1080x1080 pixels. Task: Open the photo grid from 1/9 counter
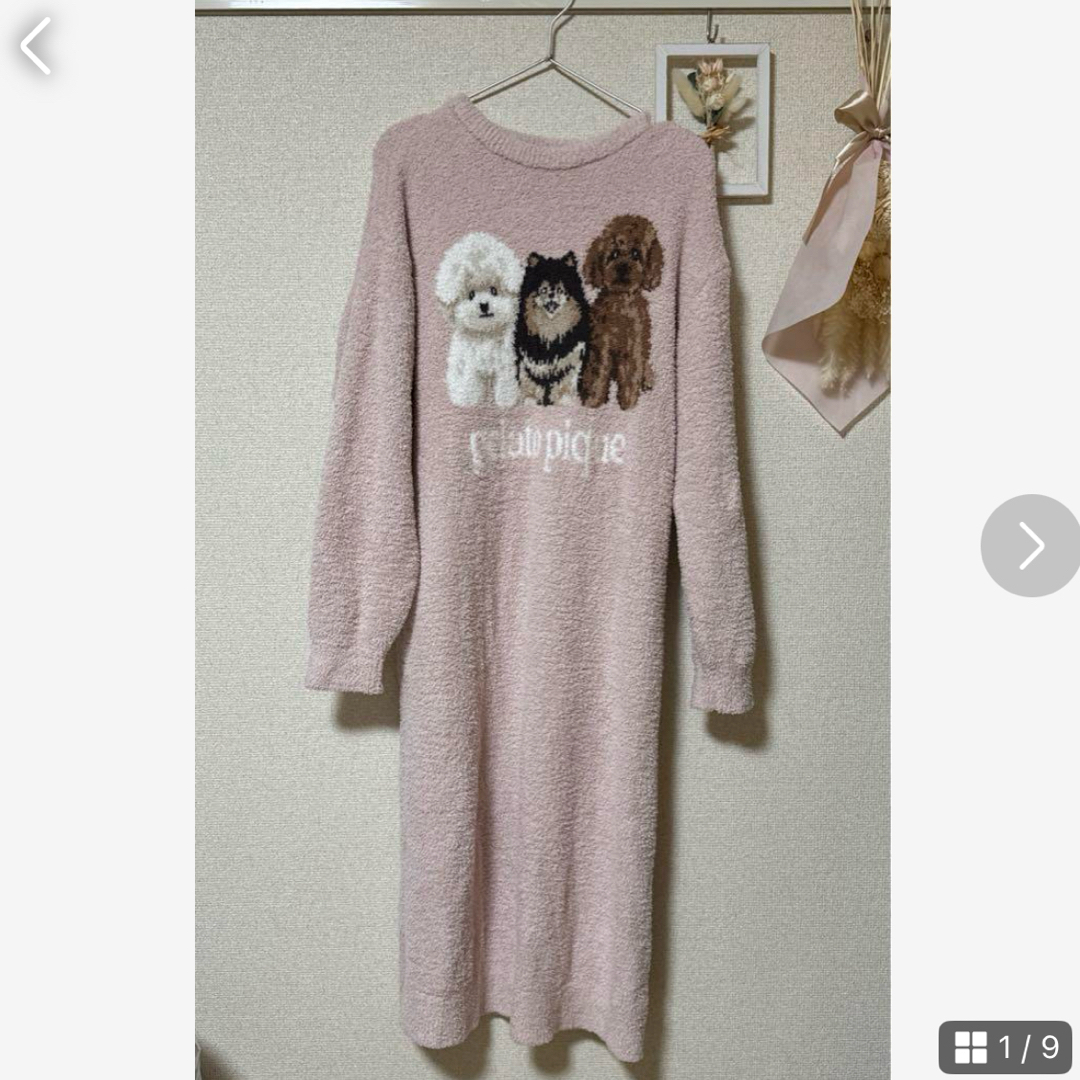point(1005,1047)
